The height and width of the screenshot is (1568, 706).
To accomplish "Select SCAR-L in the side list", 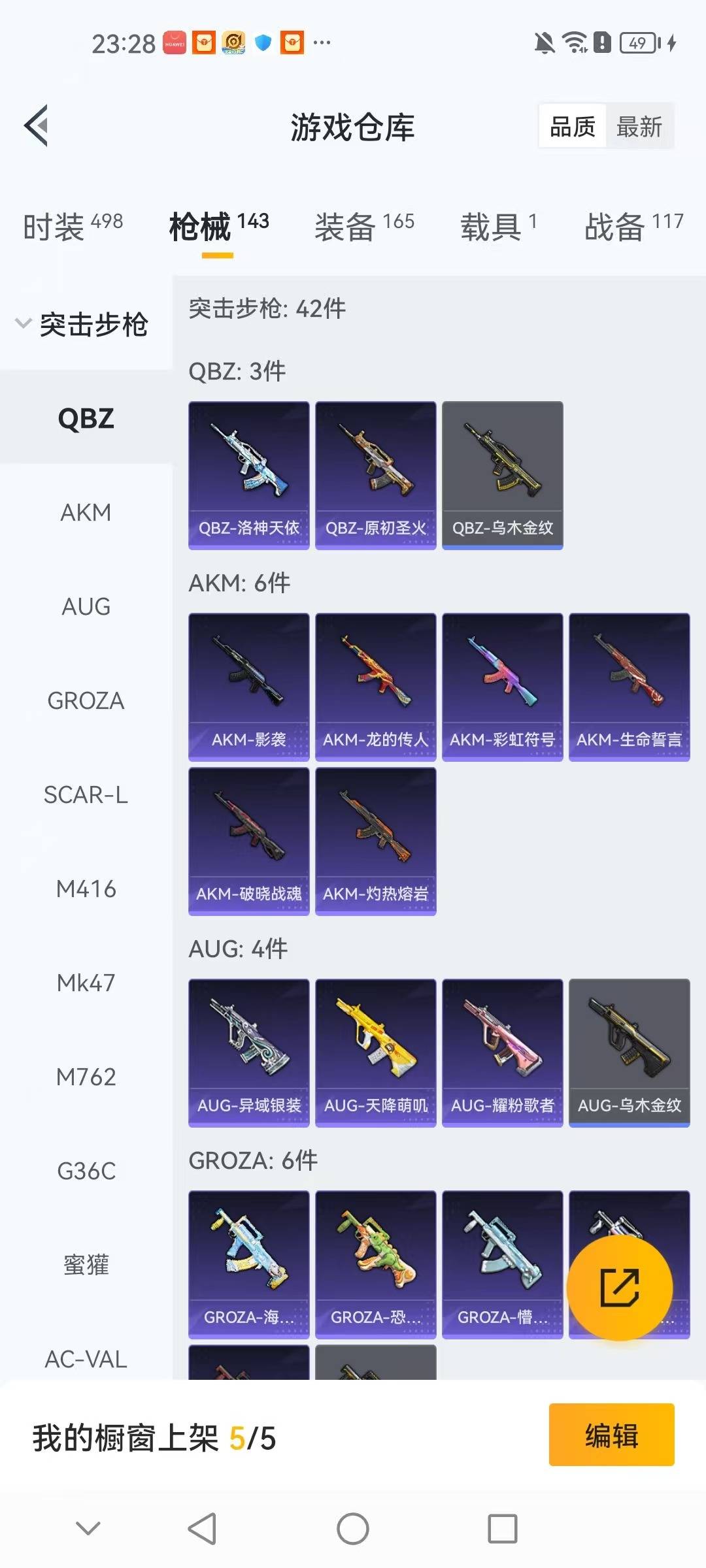I will (86, 795).
